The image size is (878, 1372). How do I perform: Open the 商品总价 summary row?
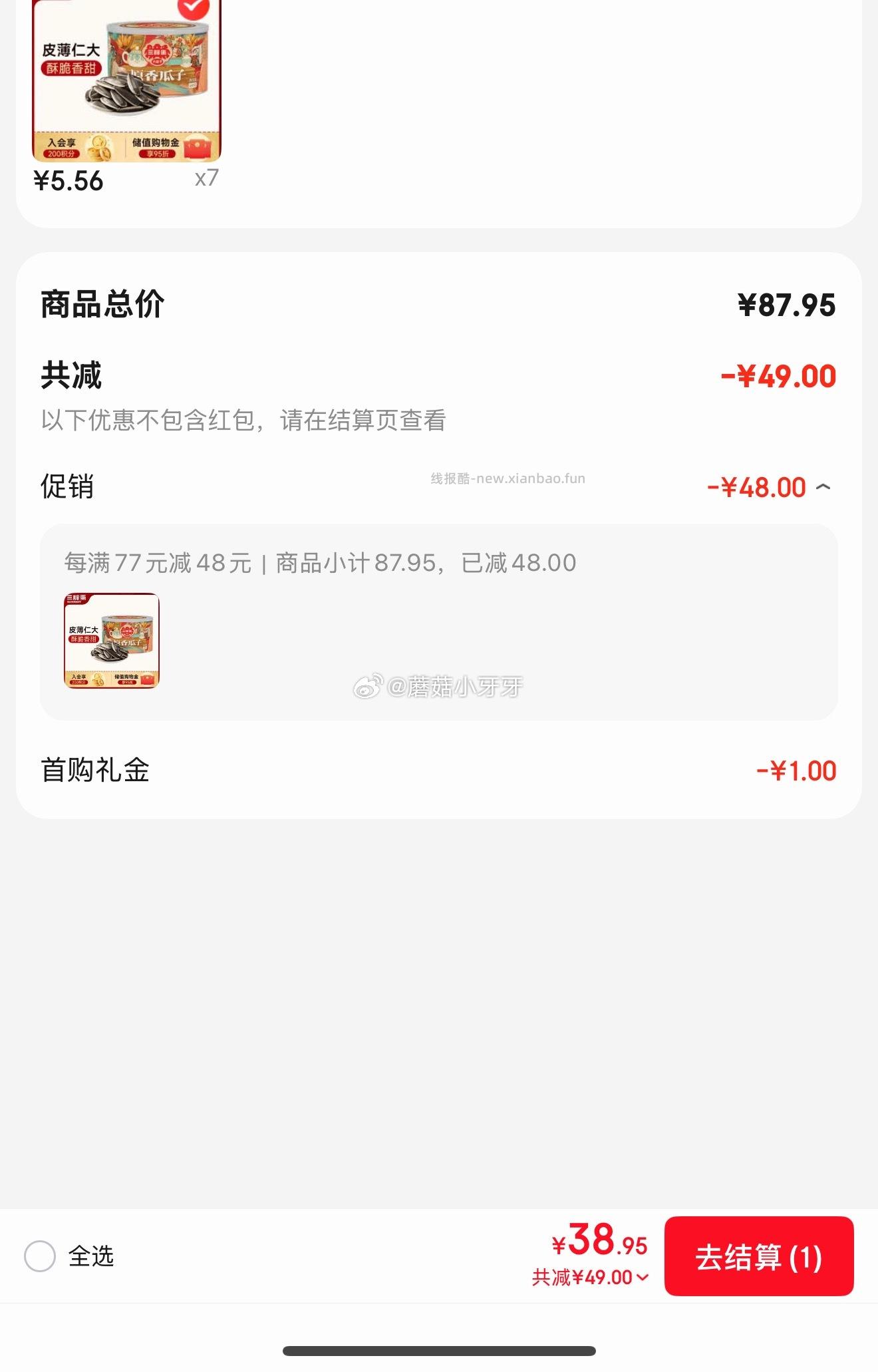(x=439, y=306)
